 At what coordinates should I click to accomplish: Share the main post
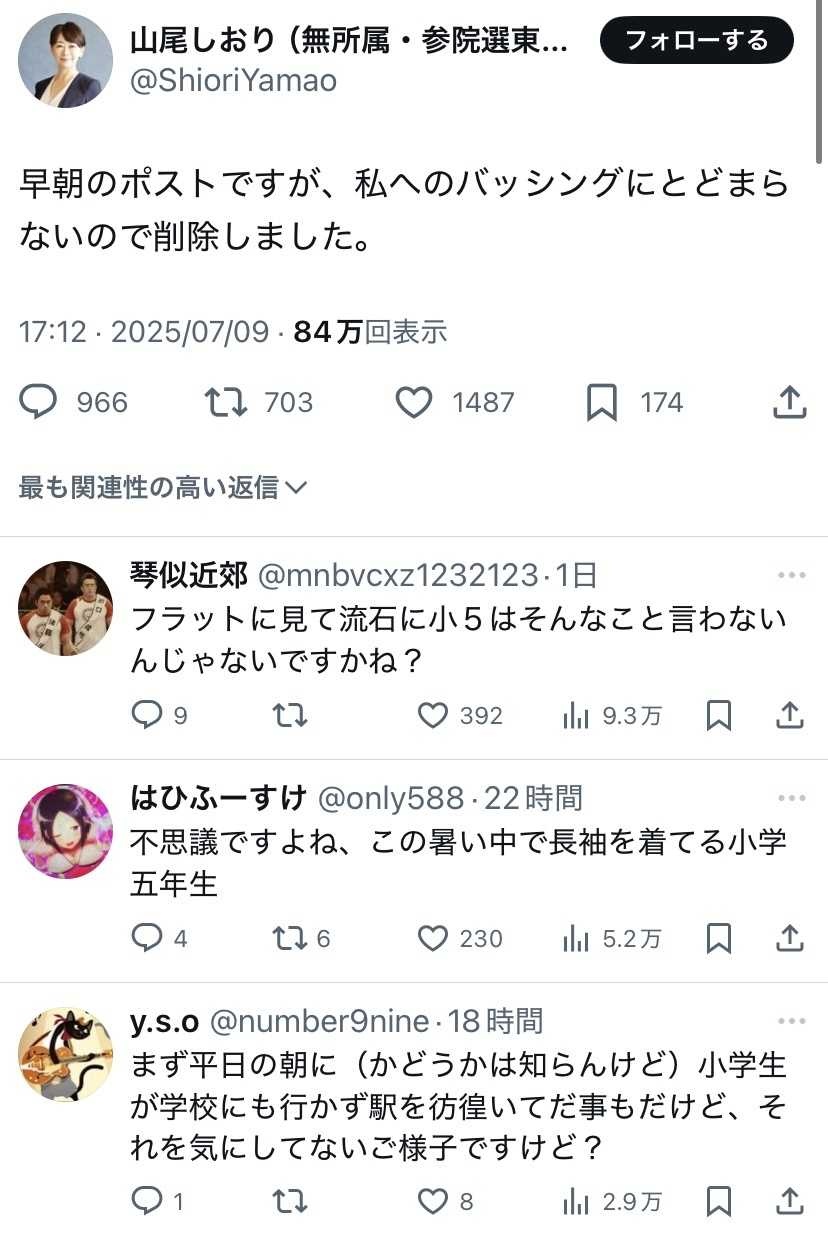click(x=790, y=402)
